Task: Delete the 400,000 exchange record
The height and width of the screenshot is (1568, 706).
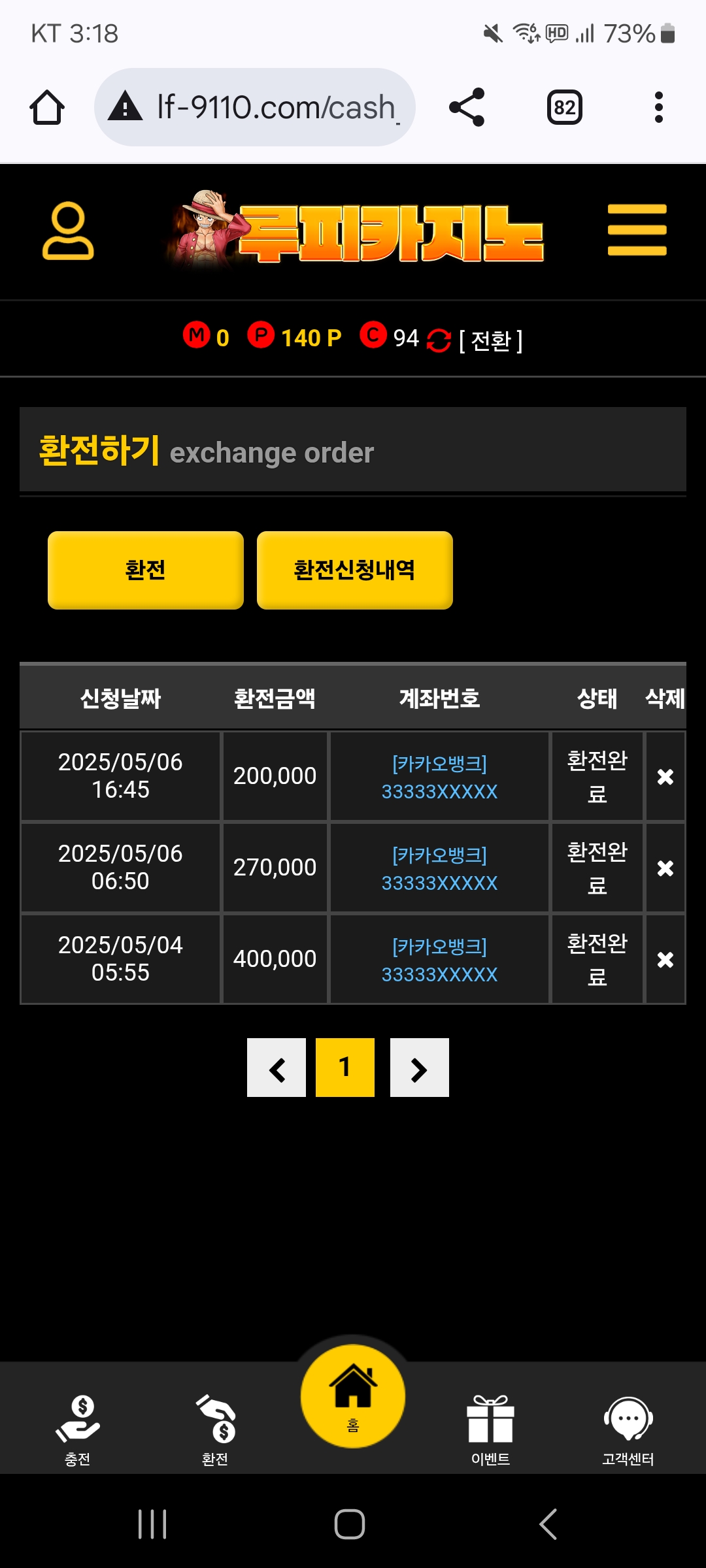Action: click(665, 959)
